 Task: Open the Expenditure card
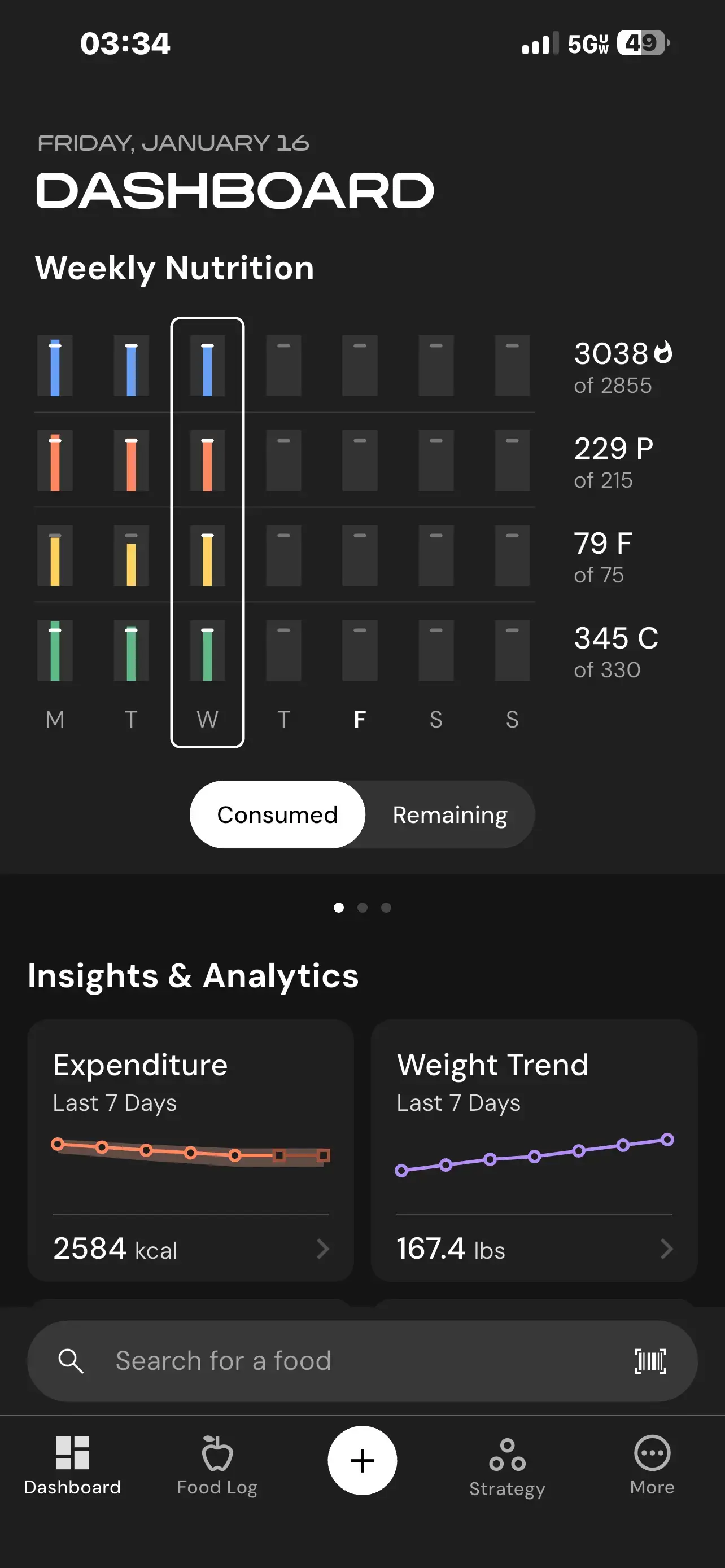(x=190, y=1150)
